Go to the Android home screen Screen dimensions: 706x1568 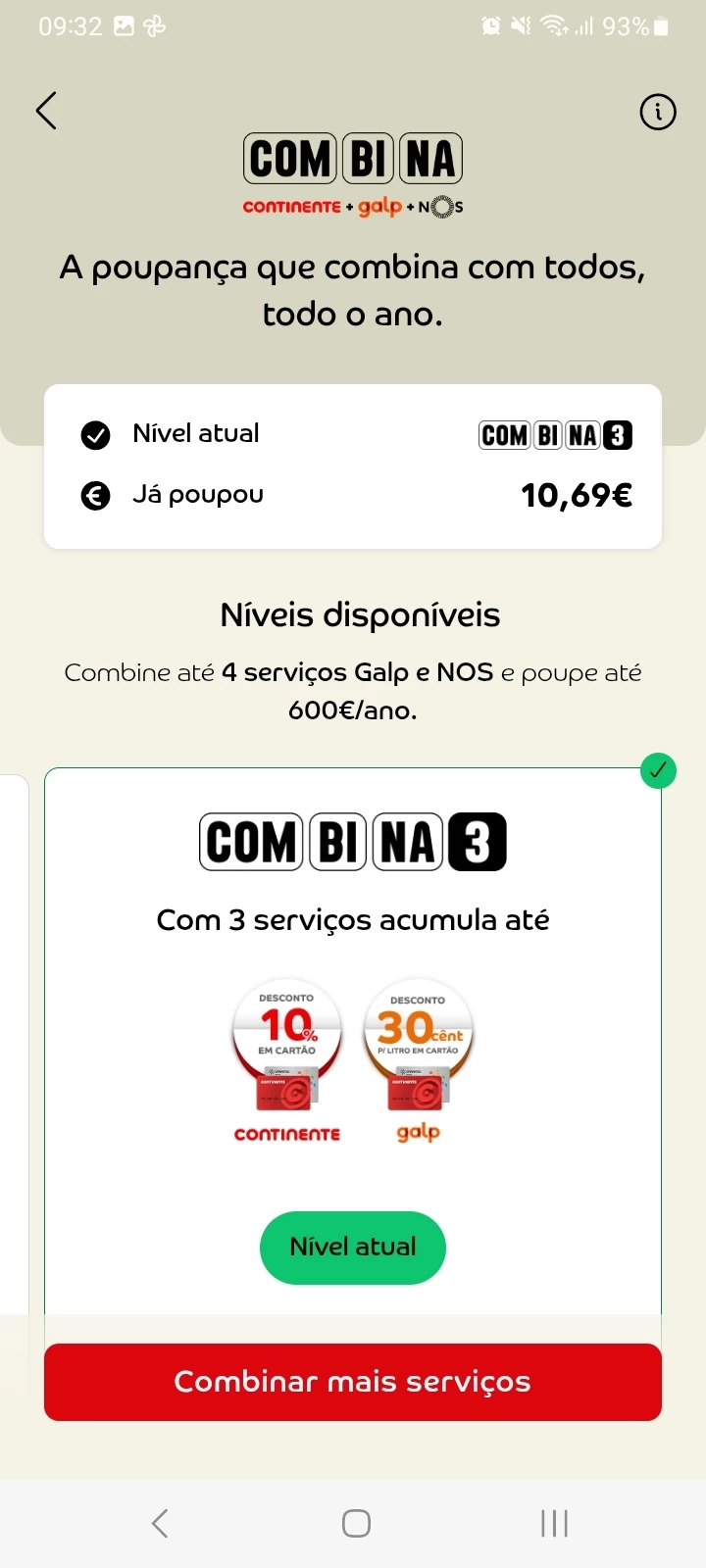(x=356, y=1523)
